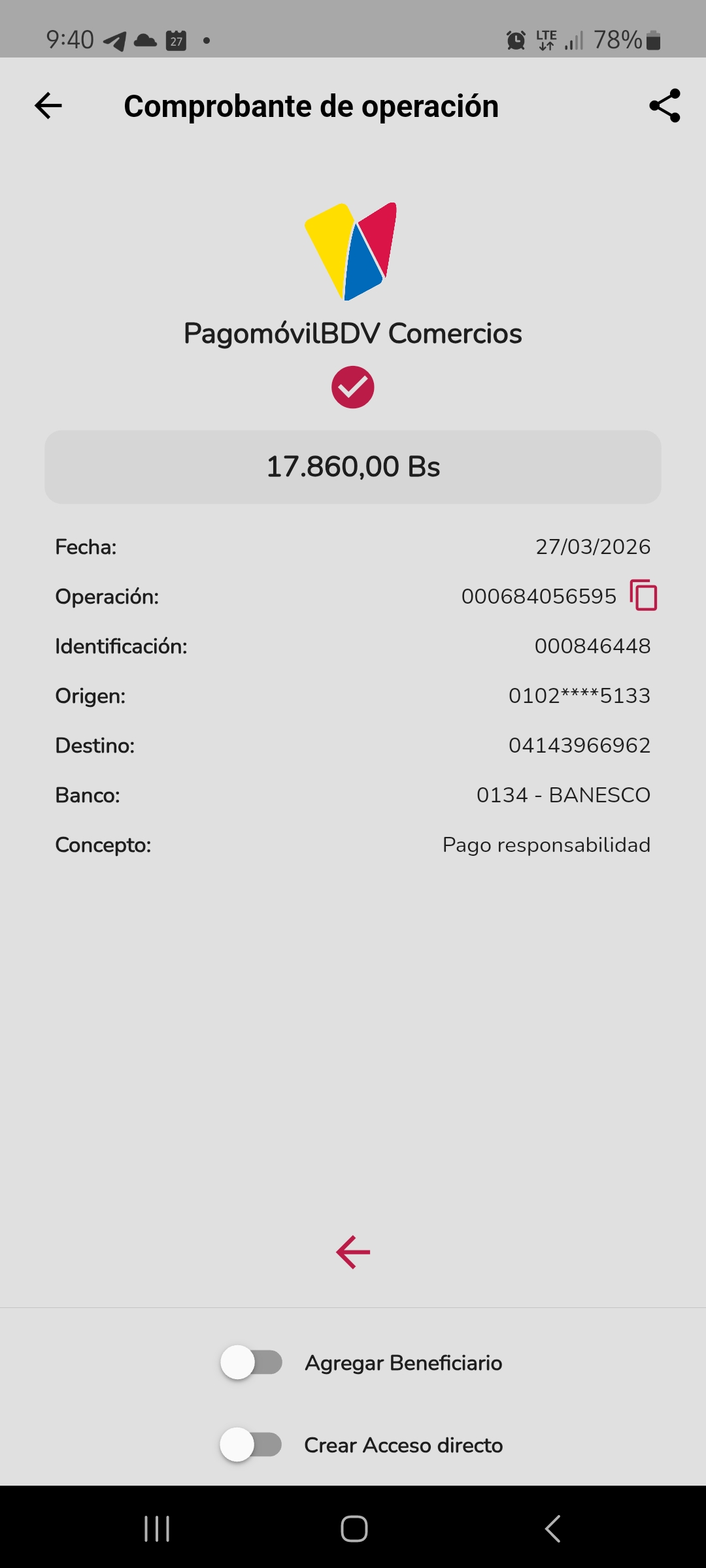706x1568 pixels.
Task: Go to the home screen
Action: (x=354, y=1529)
